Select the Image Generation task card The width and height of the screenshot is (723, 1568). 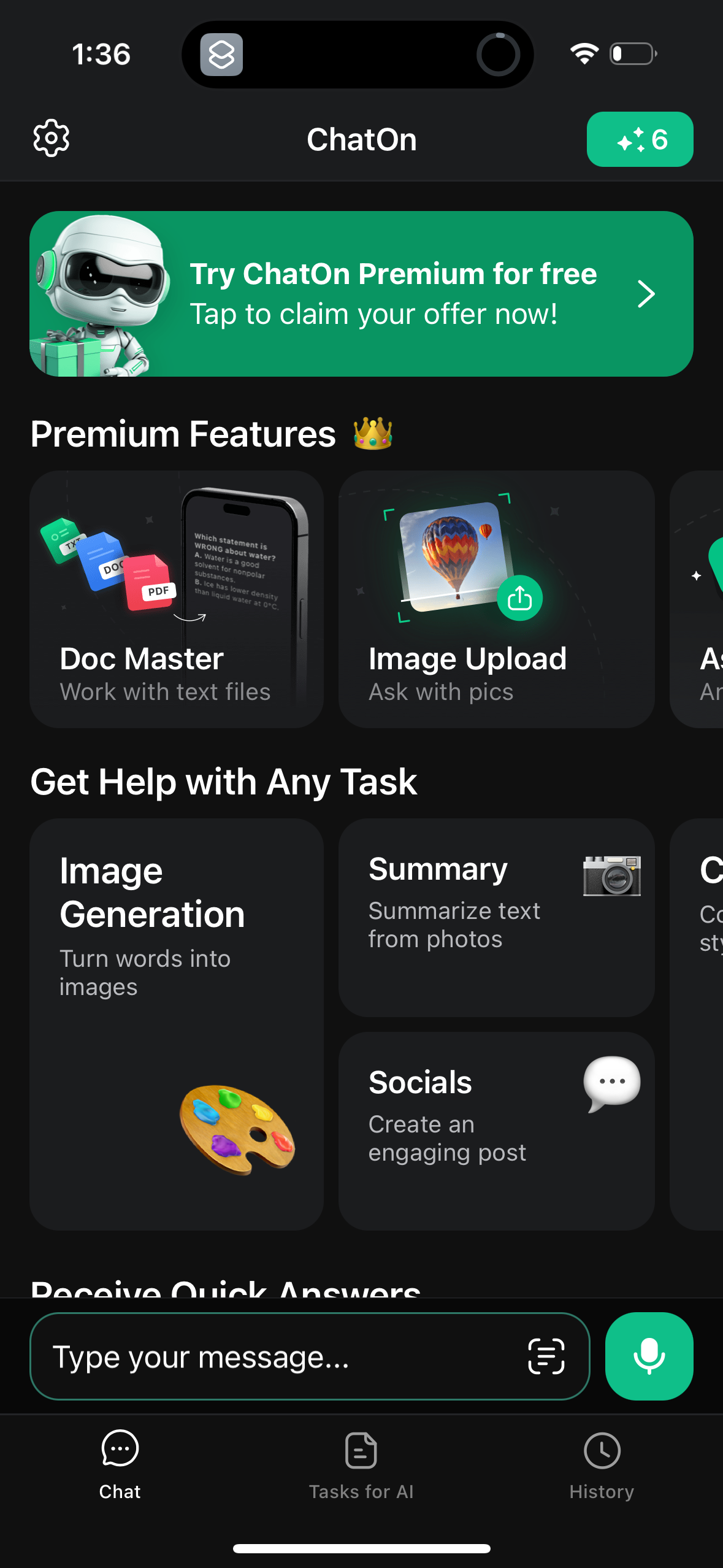pyautogui.click(x=177, y=1023)
